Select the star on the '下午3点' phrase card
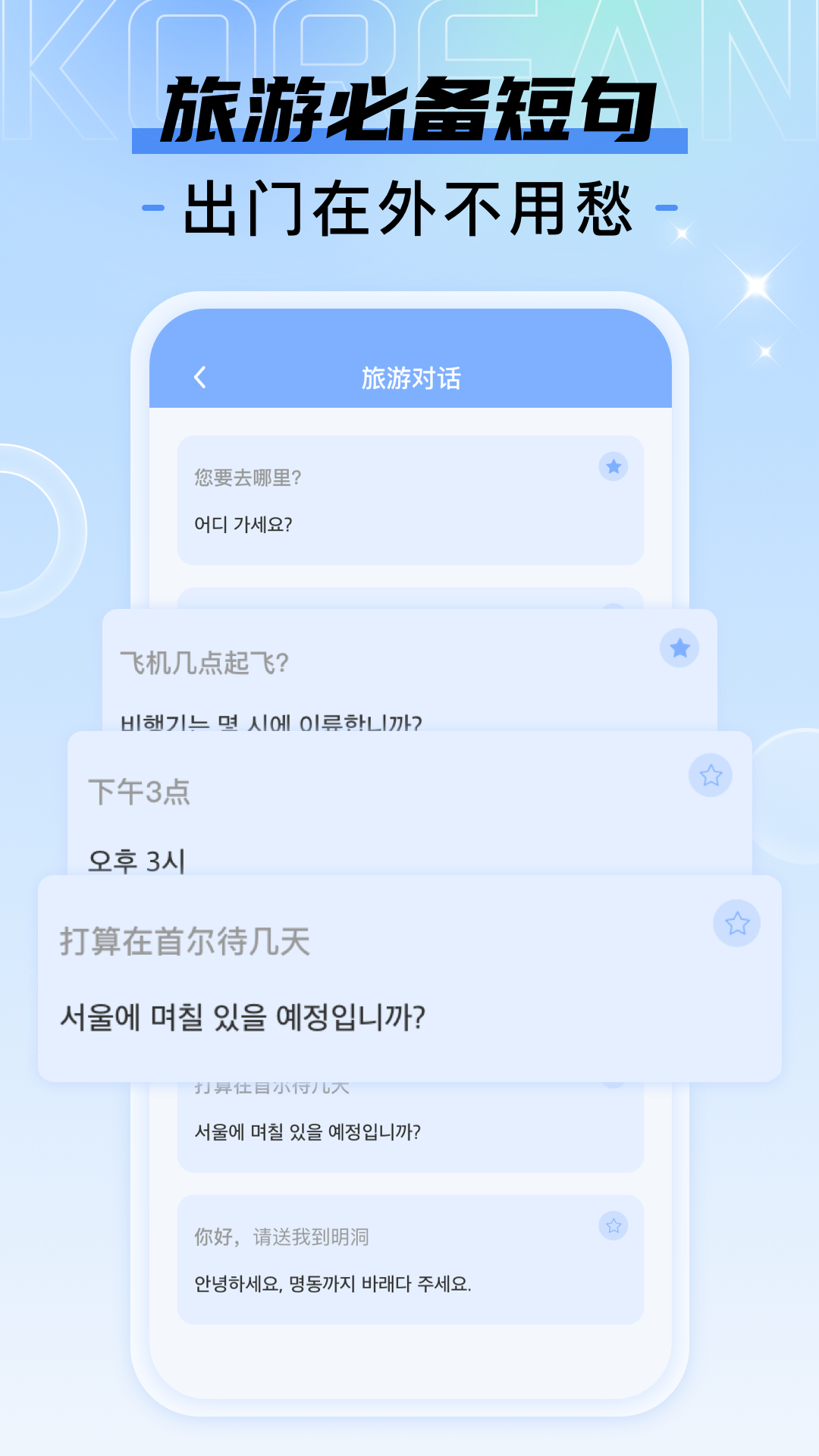This screenshot has height=1456, width=819. 711,775
